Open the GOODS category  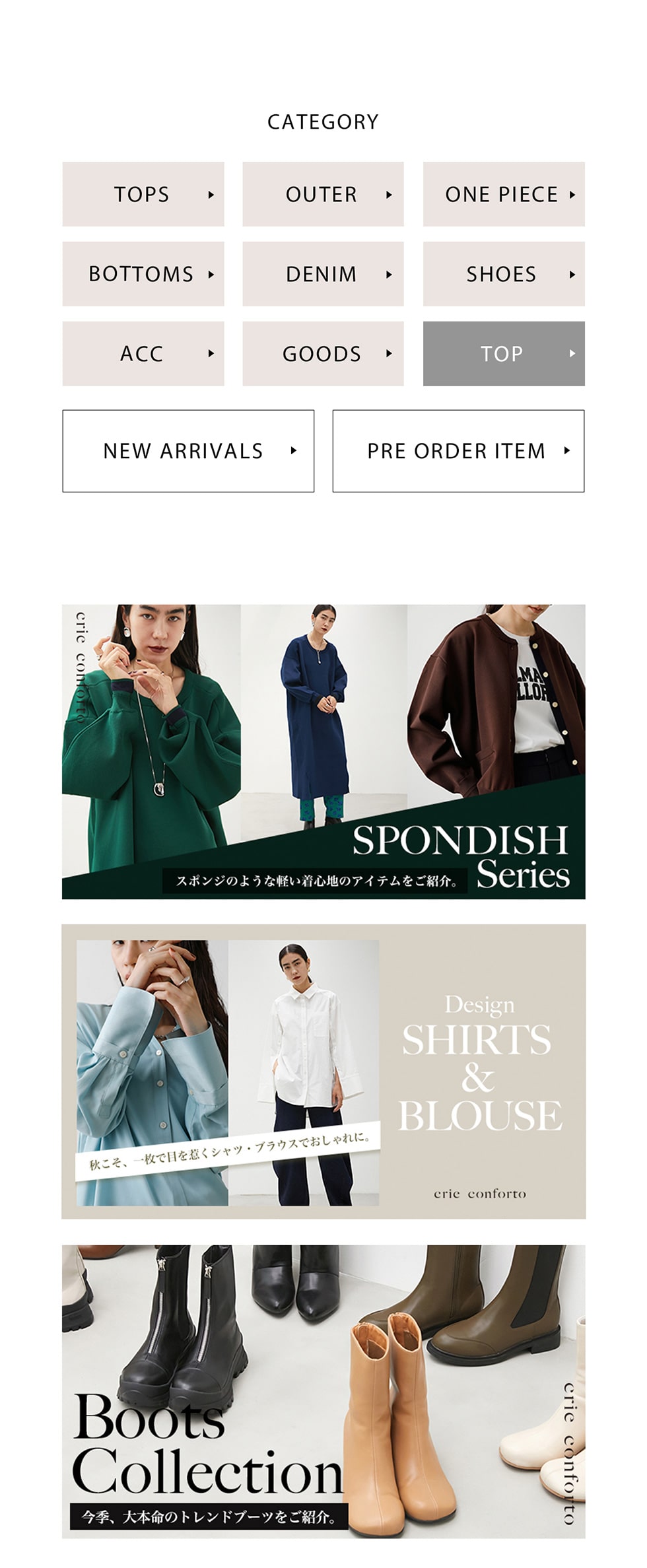[323, 354]
